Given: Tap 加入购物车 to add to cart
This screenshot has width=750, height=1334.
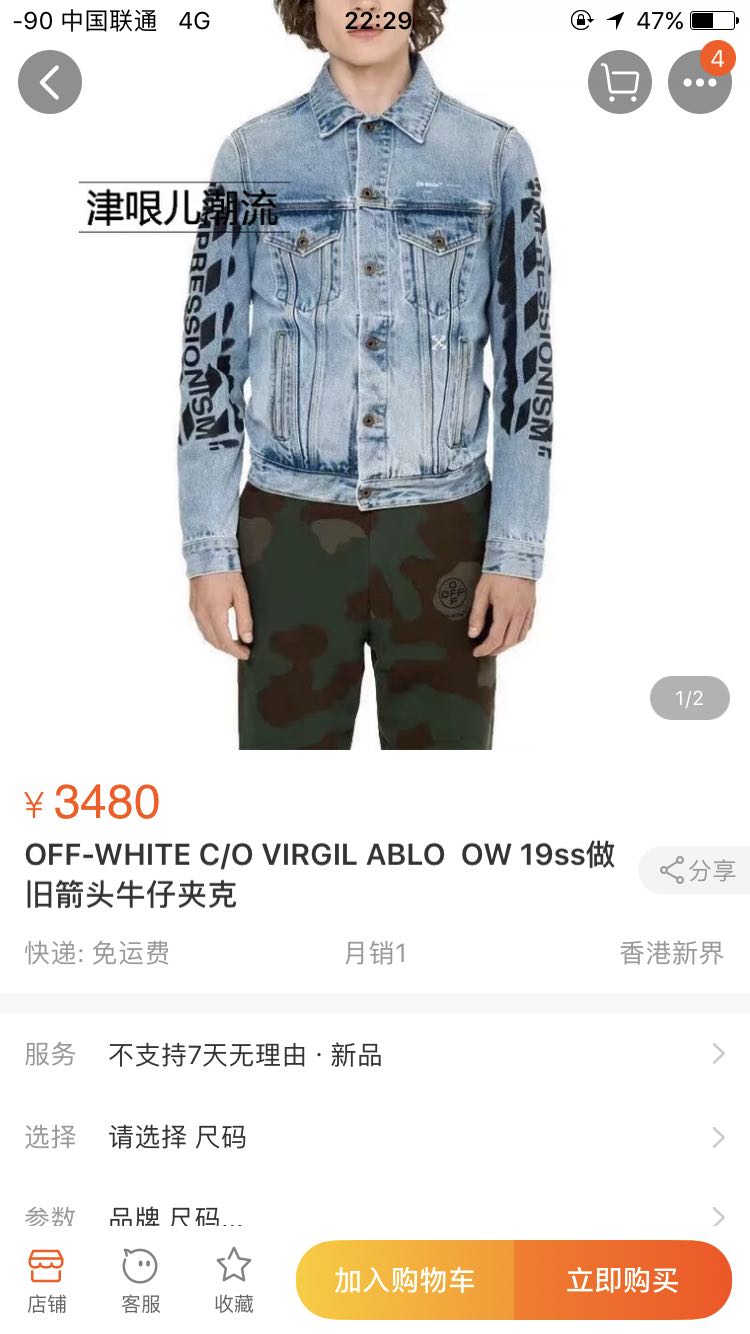Looking at the screenshot, I should coord(405,1280).
